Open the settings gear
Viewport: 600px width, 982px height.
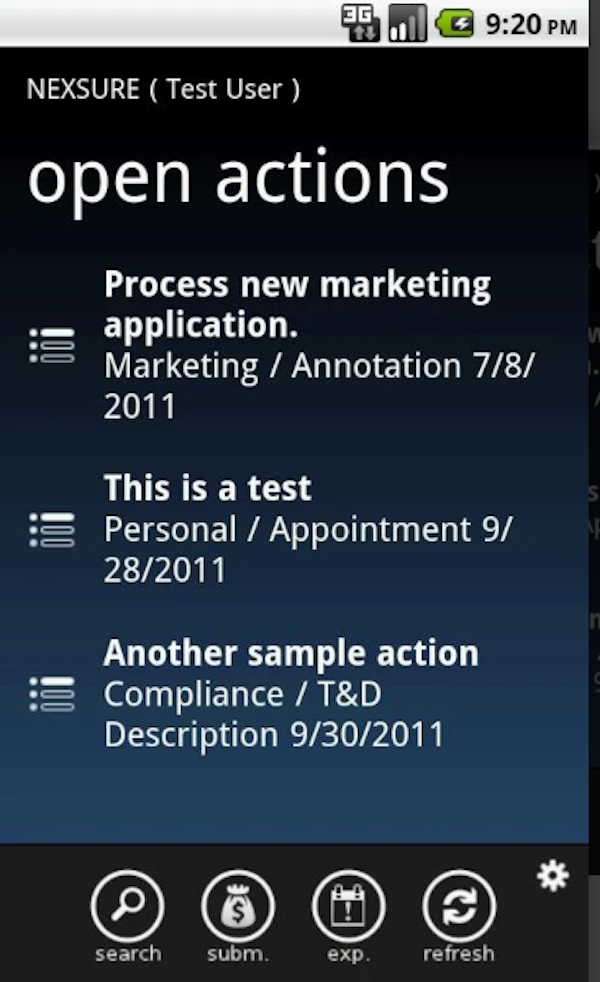(552, 877)
